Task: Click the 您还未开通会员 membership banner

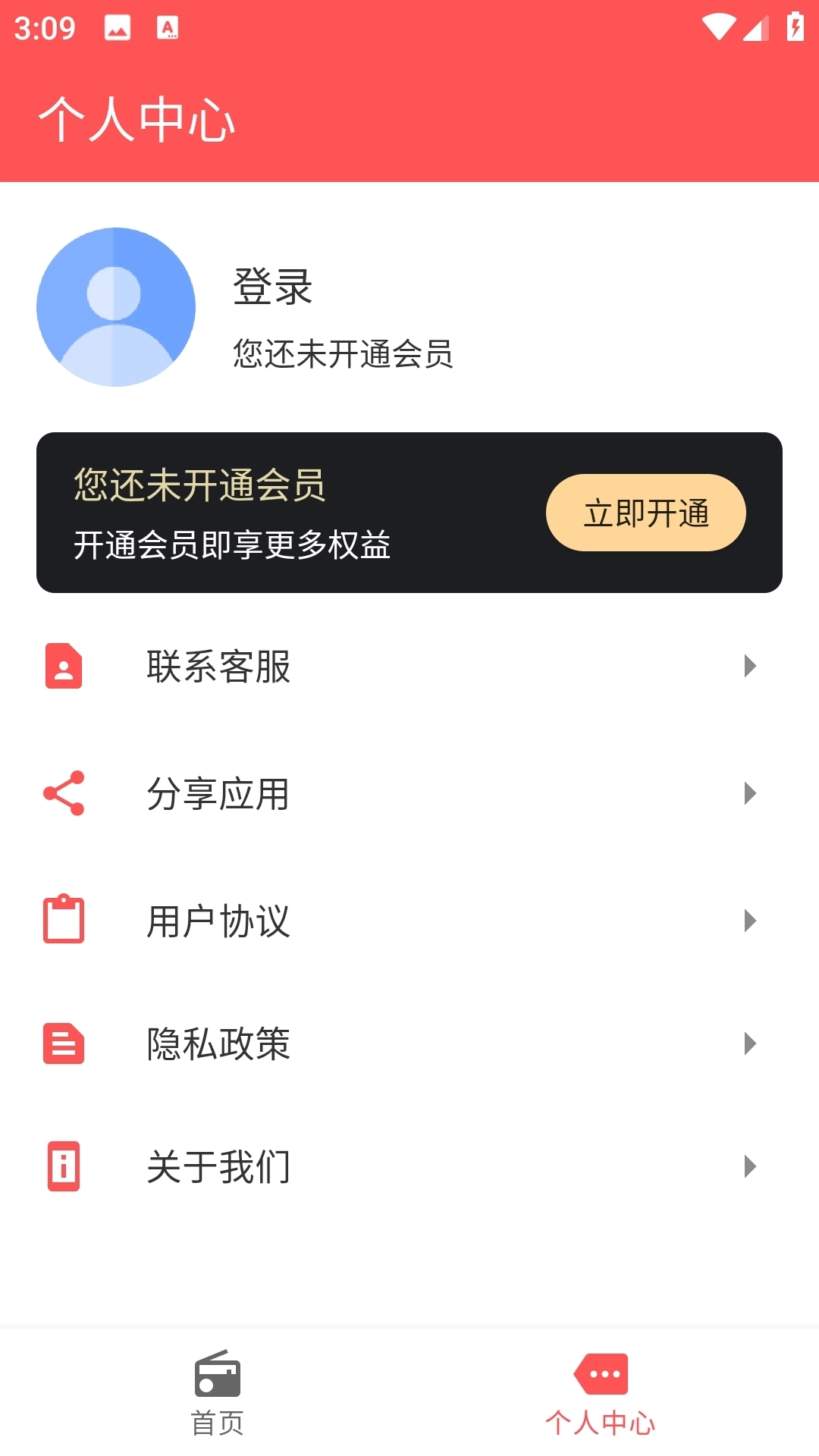Action: (x=409, y=512)
